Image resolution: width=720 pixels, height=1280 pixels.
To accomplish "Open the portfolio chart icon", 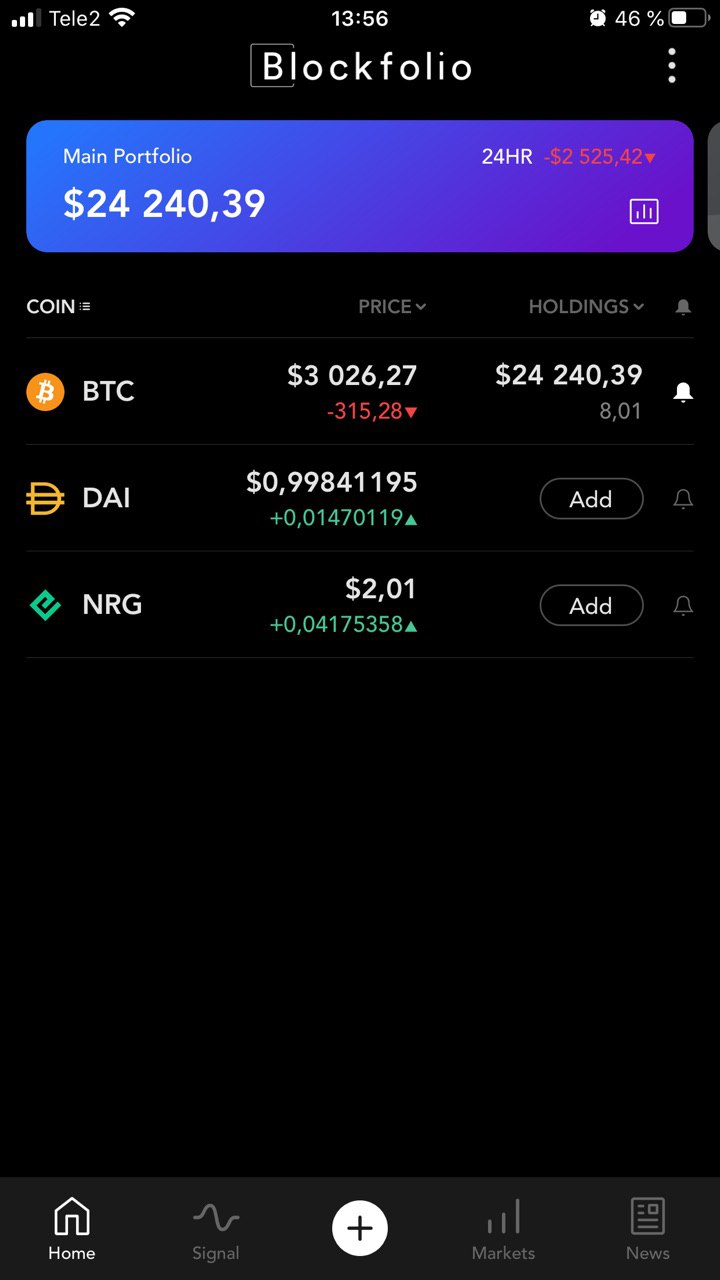I will [644, 211].
